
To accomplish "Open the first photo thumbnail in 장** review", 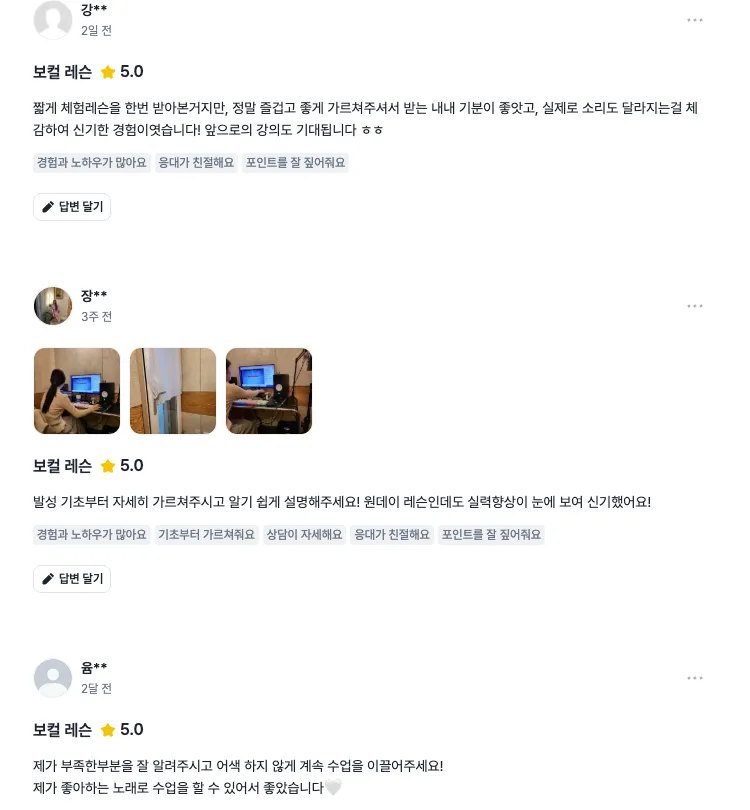I will click(76, 390).
